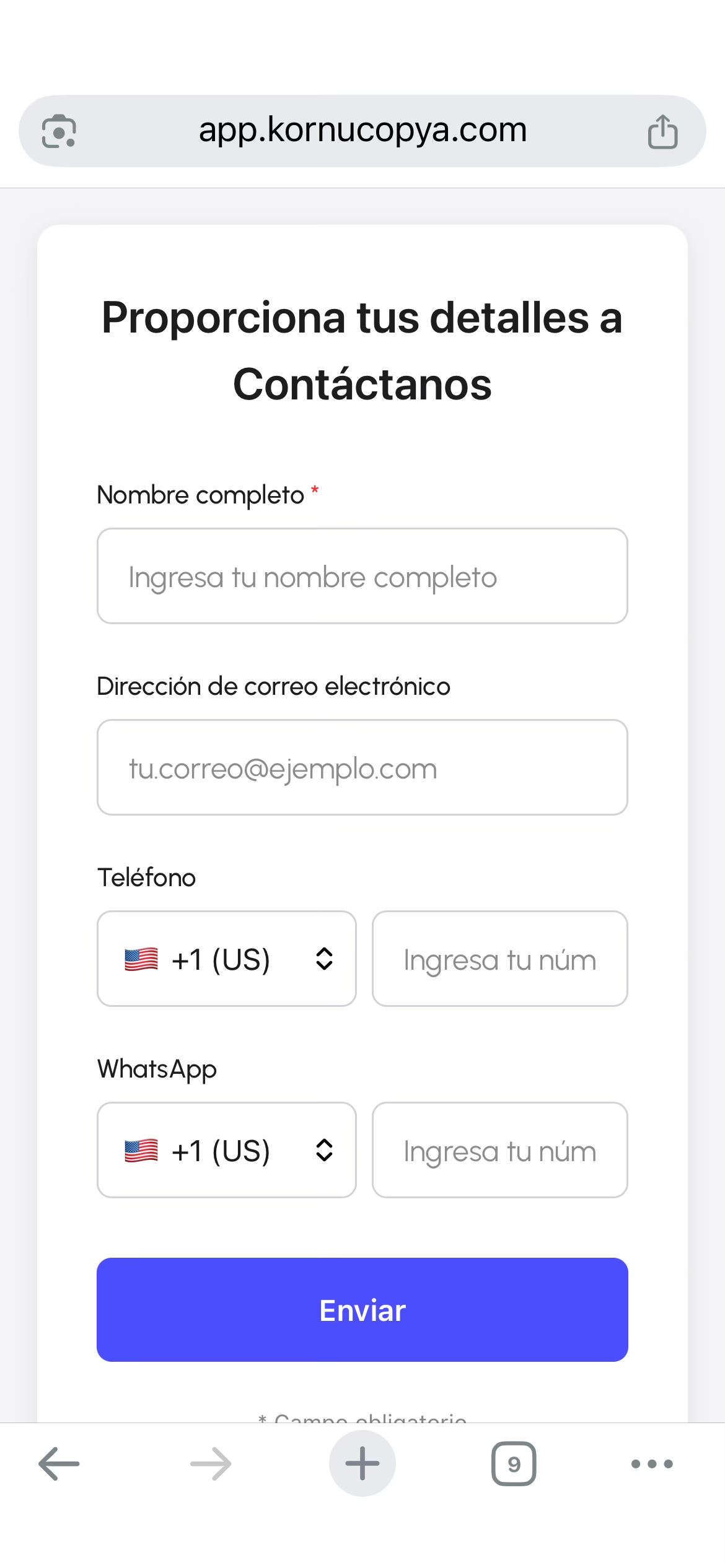
Task: Focus the WhatsApp number input field
Action: [499, 1151]
